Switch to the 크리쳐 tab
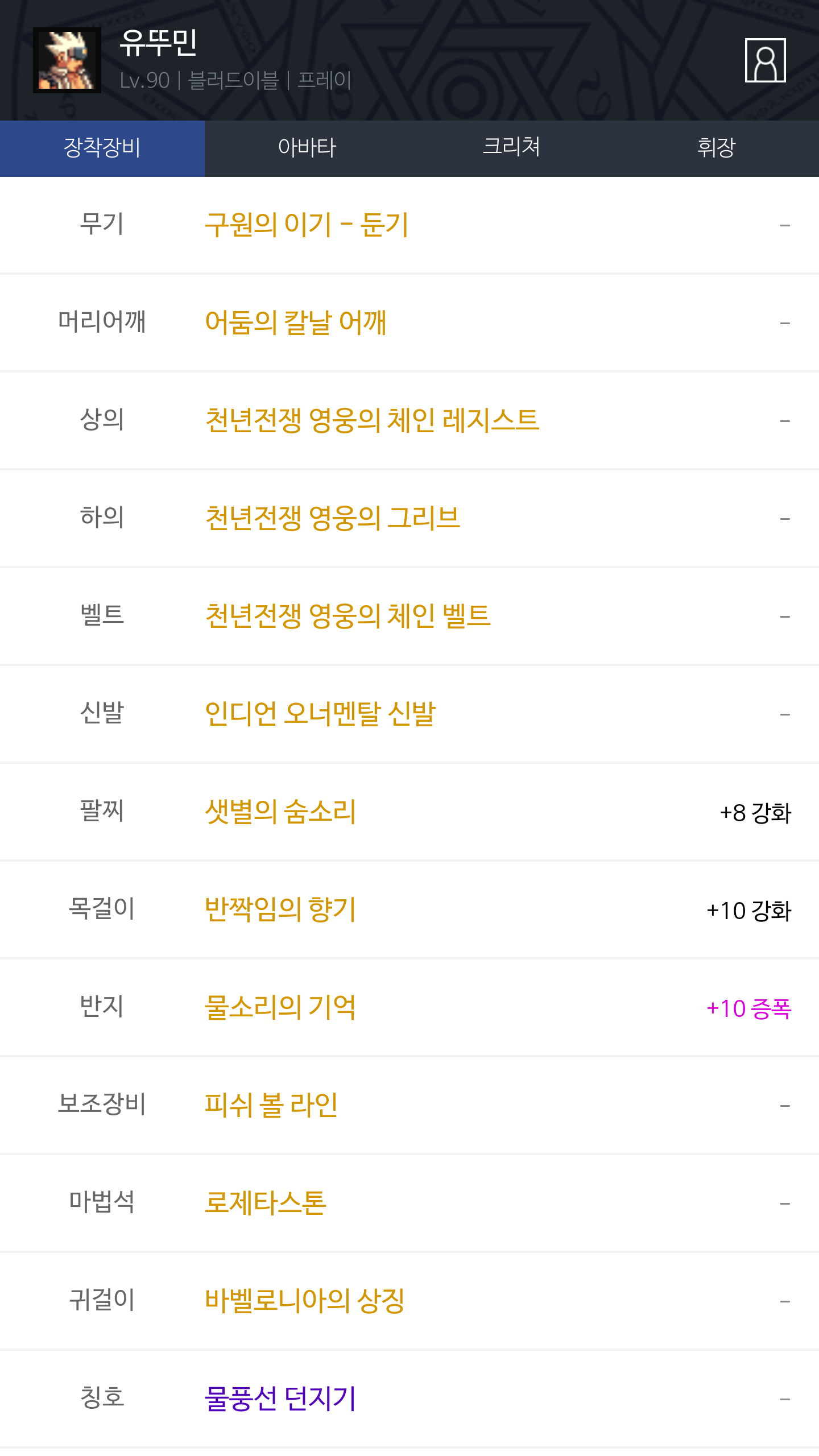Viewport: 819px width, 1456px height. pyautogui.click(x=511, y=148)
